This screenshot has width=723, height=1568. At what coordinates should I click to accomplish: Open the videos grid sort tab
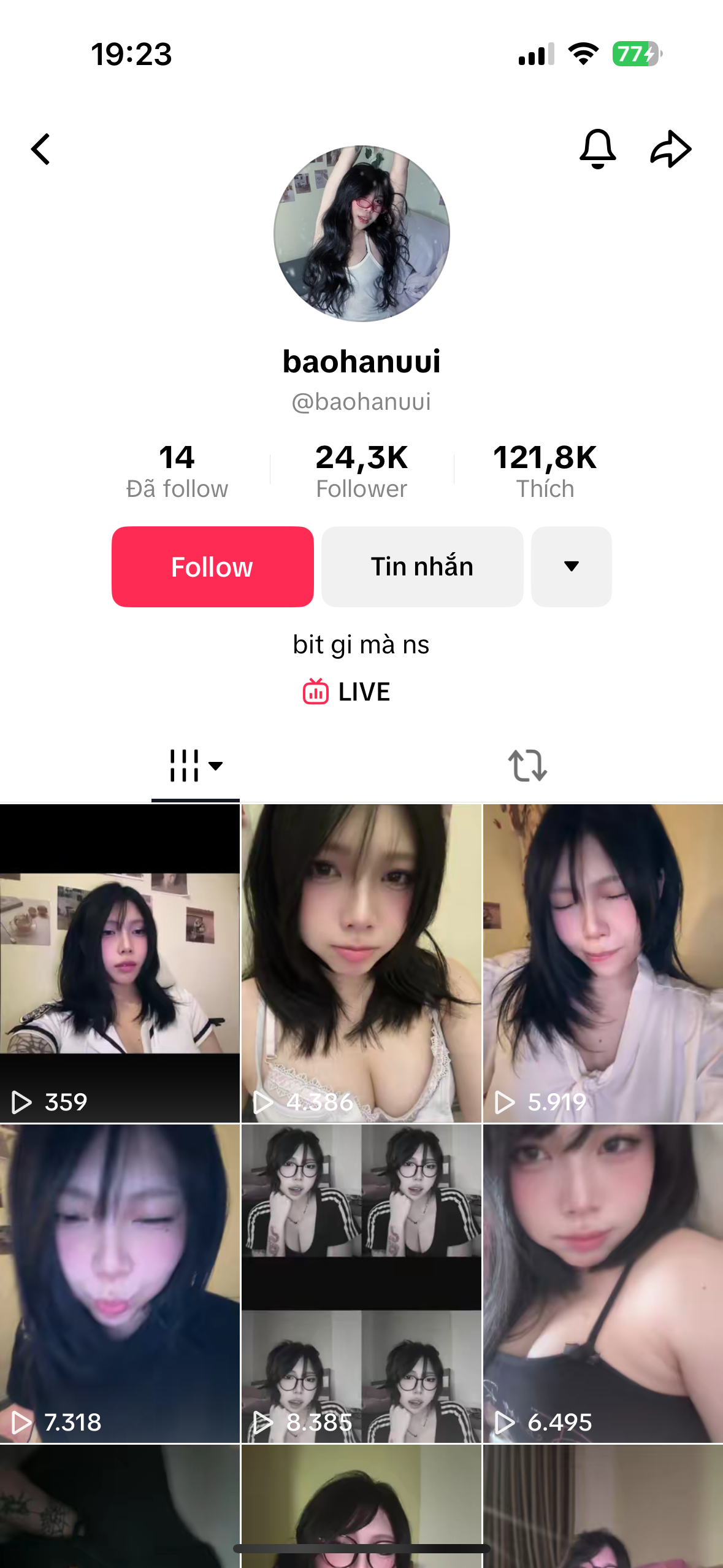196,766
